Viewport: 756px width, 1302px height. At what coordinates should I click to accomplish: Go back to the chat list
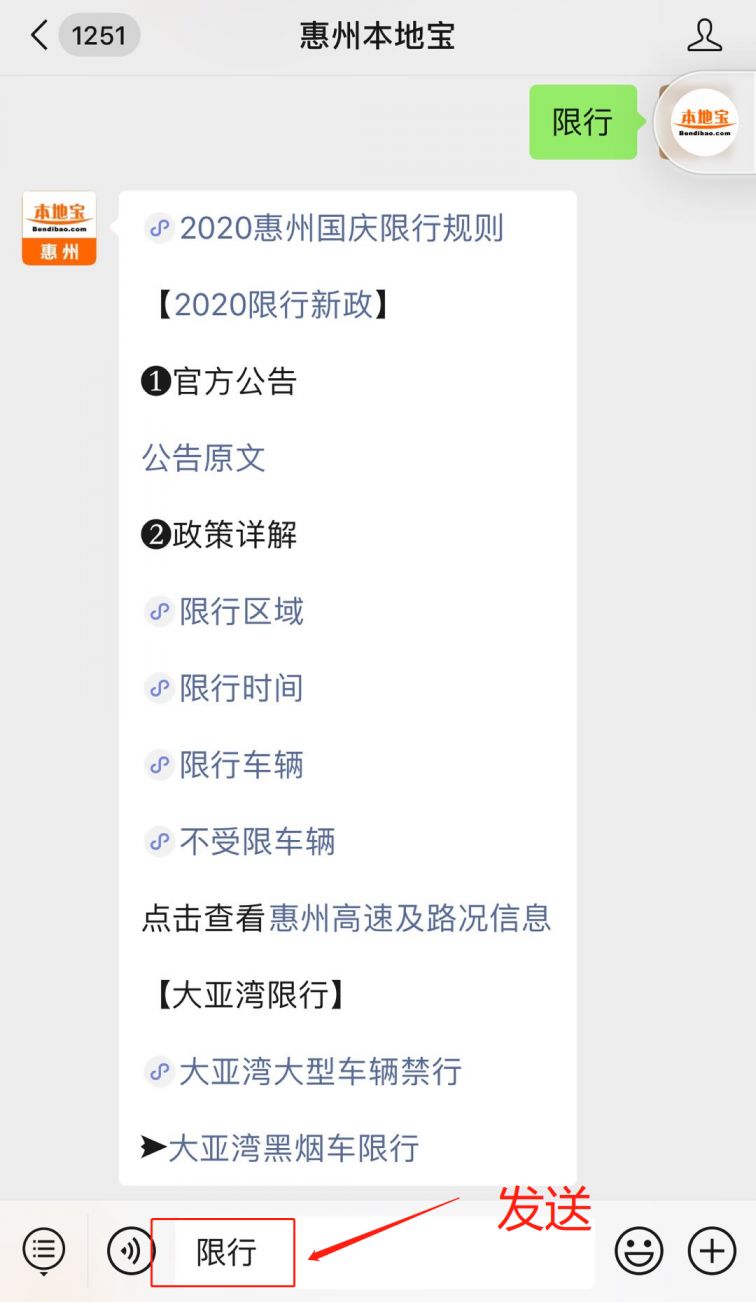click(40, 36)
